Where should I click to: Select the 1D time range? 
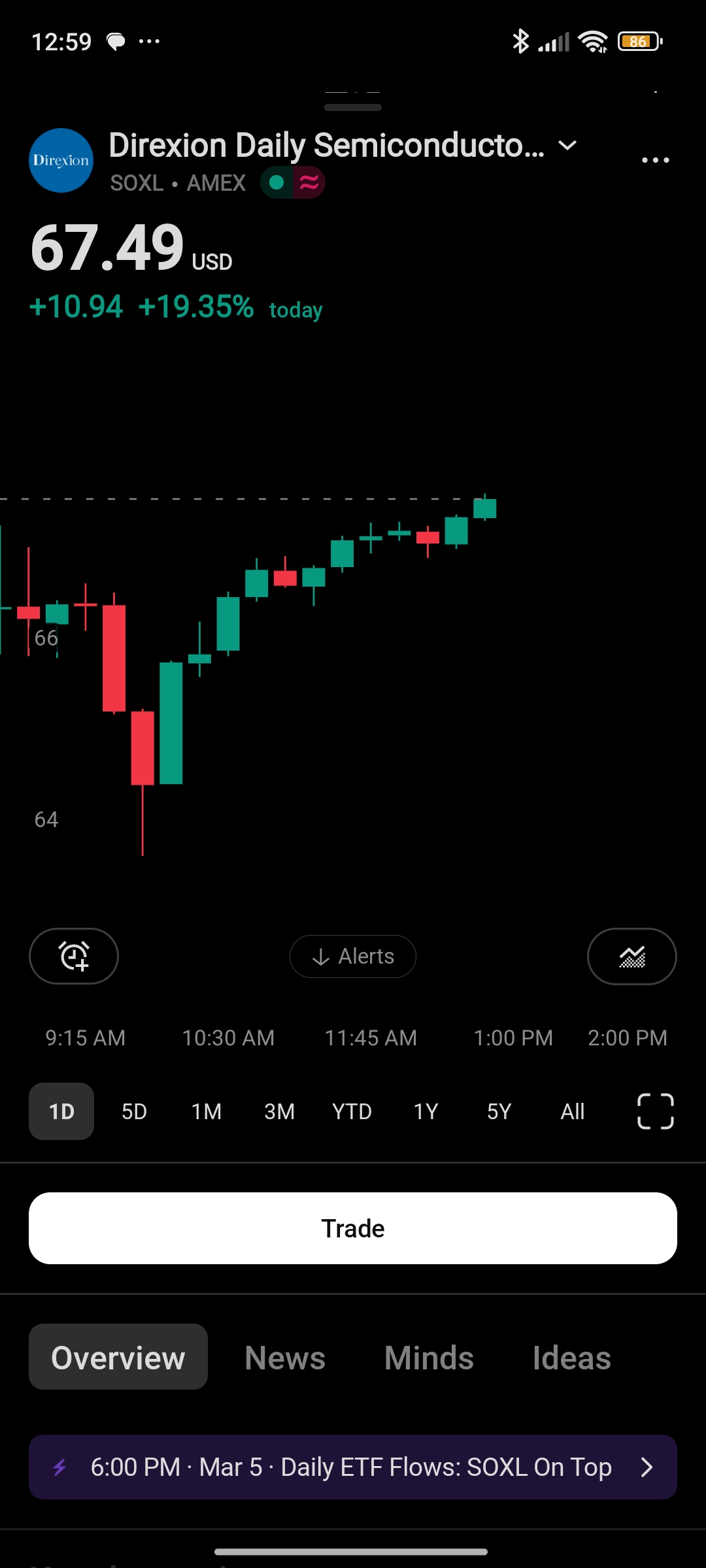pyautogui.click(x=61, y=1111)
